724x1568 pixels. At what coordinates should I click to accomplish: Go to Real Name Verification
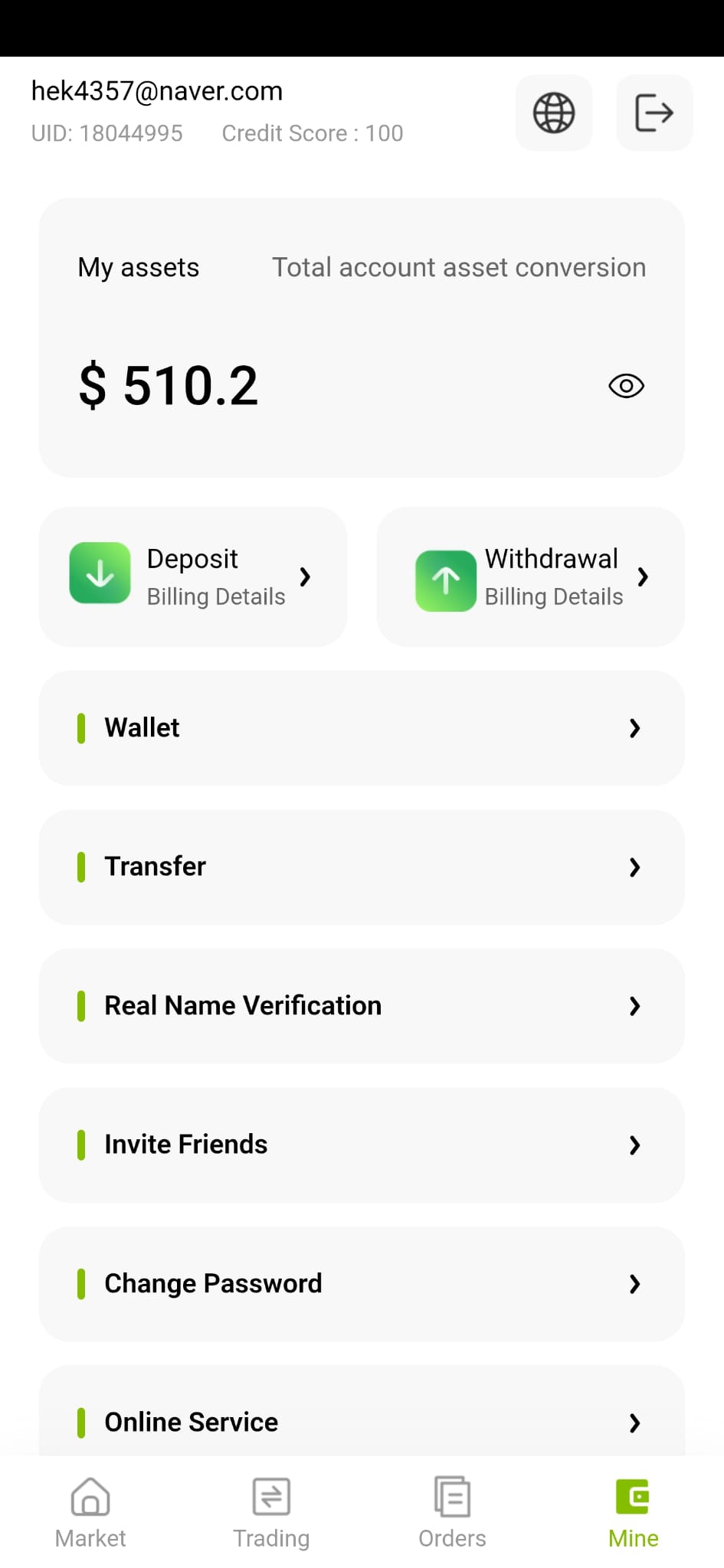click(x=362, y=1006)
